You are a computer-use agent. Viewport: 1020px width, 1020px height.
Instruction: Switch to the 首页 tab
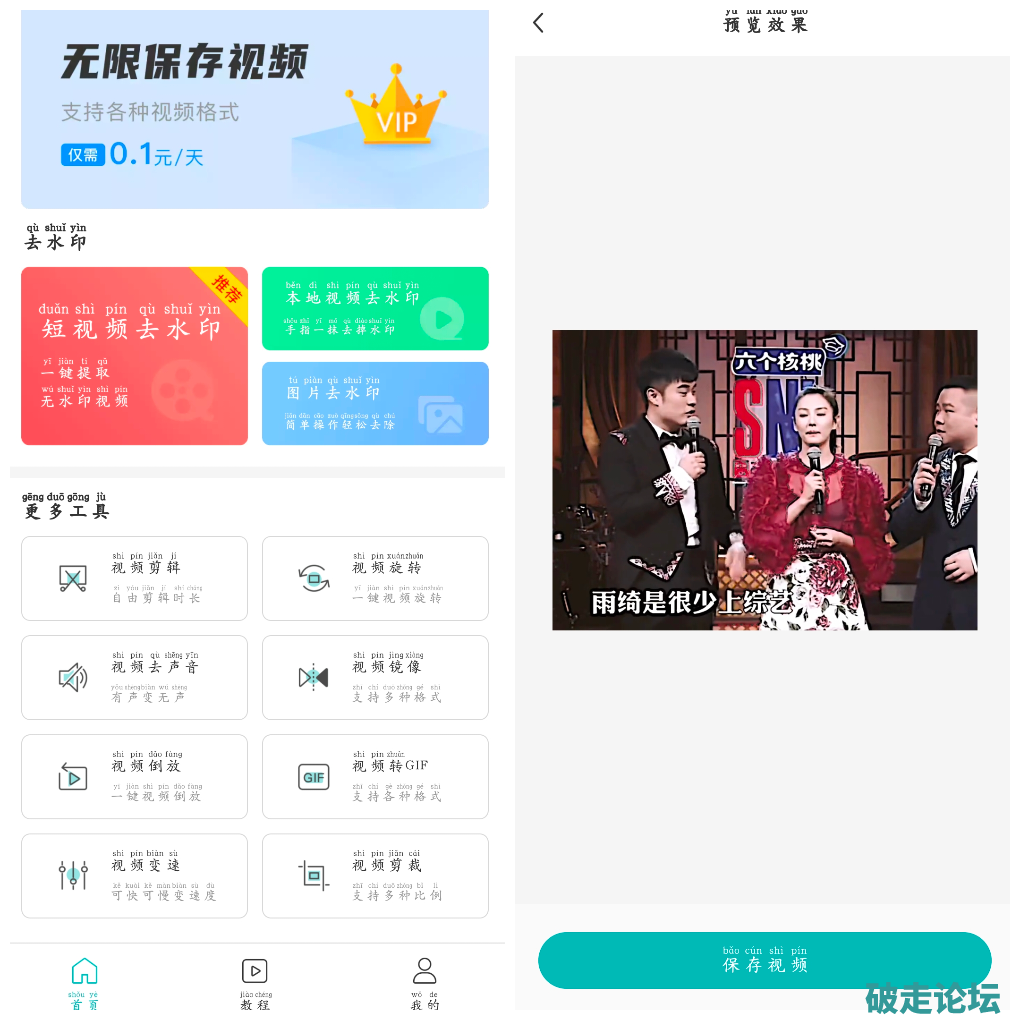pos(84,983)
